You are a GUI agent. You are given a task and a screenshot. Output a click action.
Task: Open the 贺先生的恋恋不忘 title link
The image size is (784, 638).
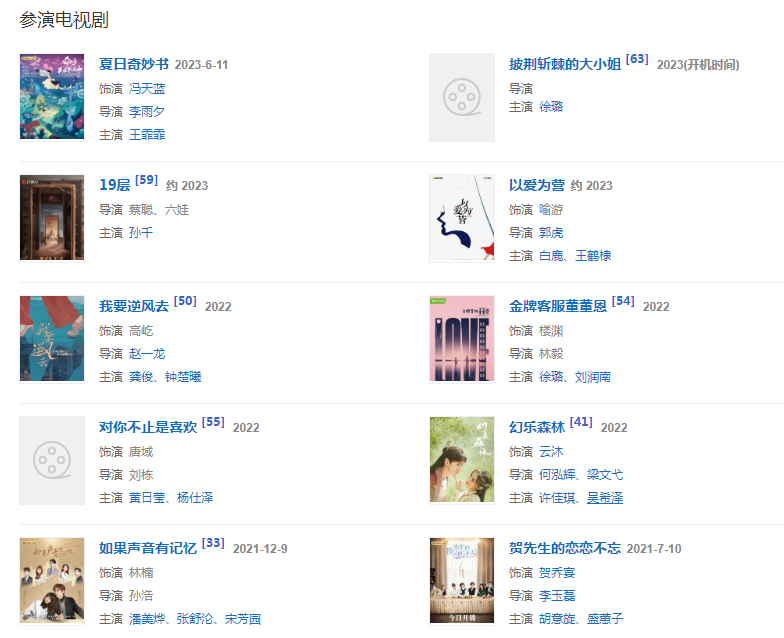pyautogui.click(x=565, y=548)
